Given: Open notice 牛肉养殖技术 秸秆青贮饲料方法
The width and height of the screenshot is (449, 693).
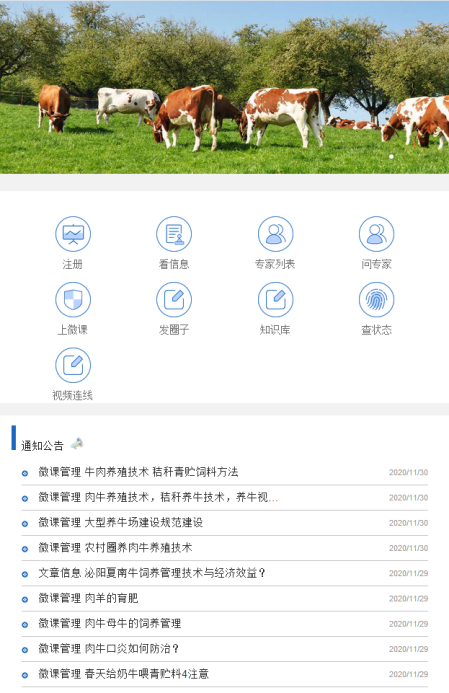Looking at the screenshot, I should pyautogui.click(x=224, y=472).
